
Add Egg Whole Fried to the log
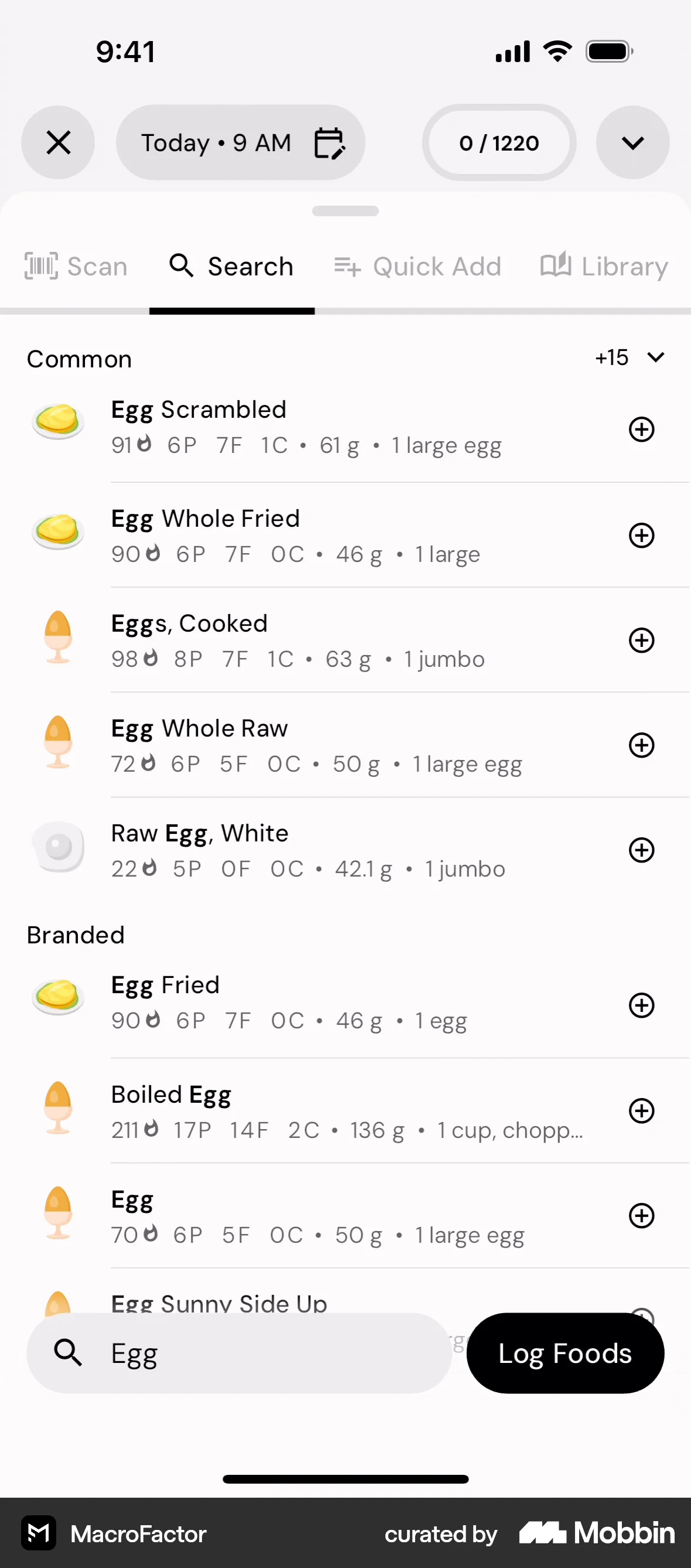tap(642, 536)
